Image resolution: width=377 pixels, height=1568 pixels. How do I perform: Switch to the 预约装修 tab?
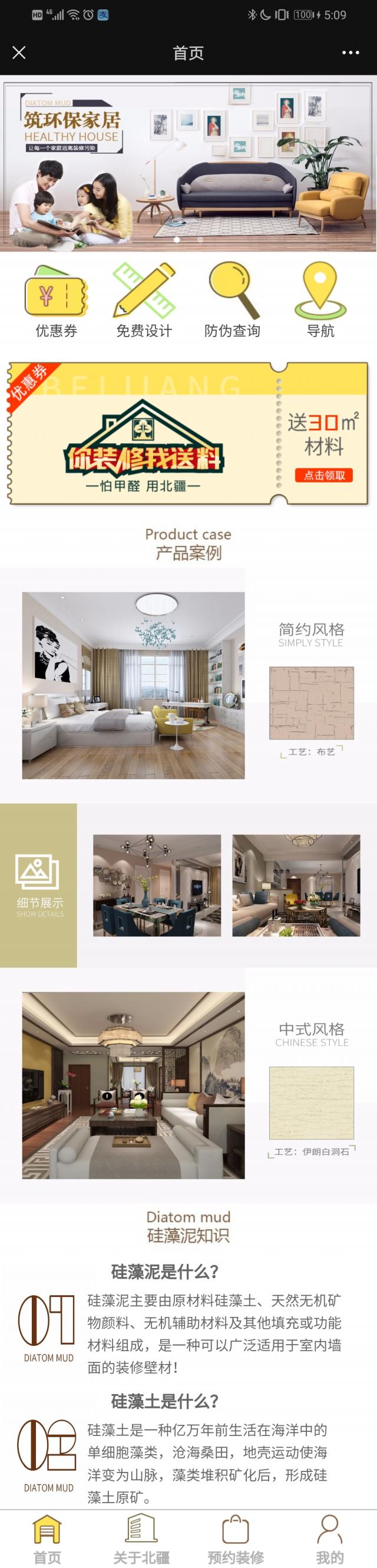click(x=235, y=1537)
